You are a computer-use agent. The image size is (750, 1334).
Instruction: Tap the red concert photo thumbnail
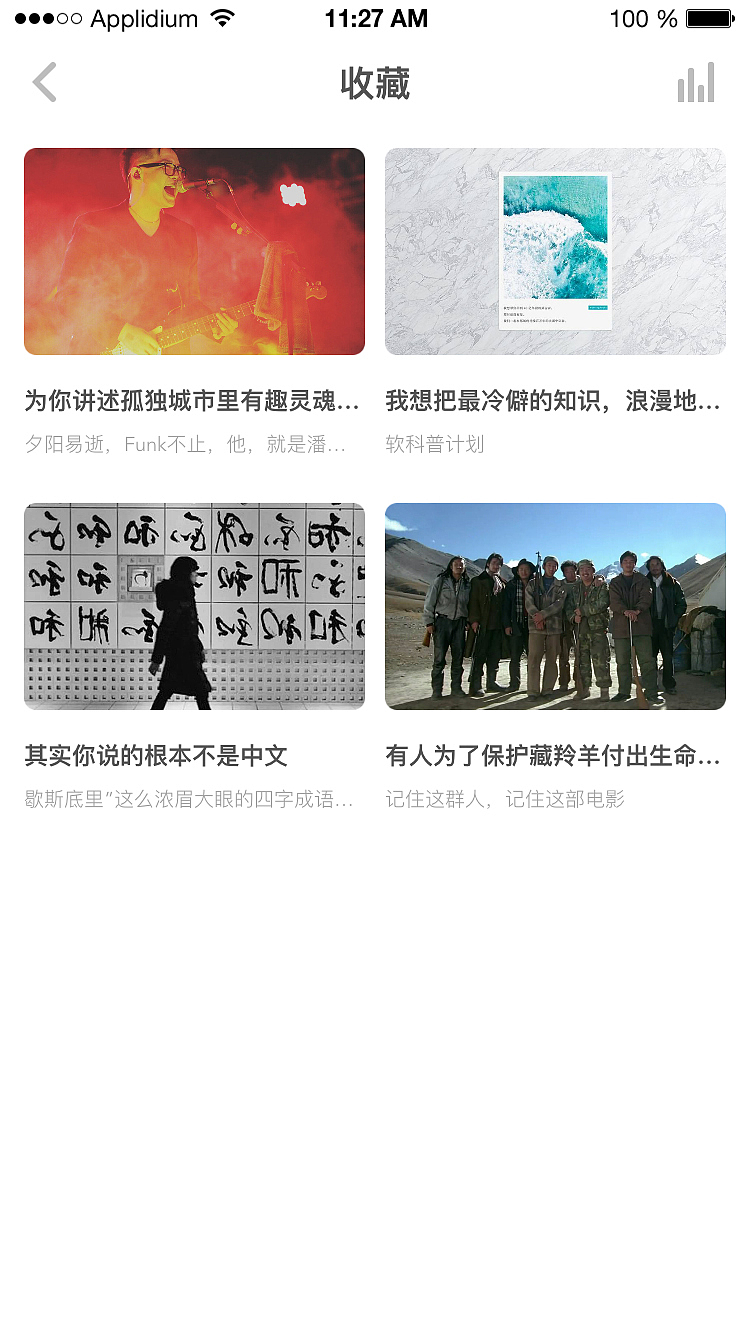[194, 251]
